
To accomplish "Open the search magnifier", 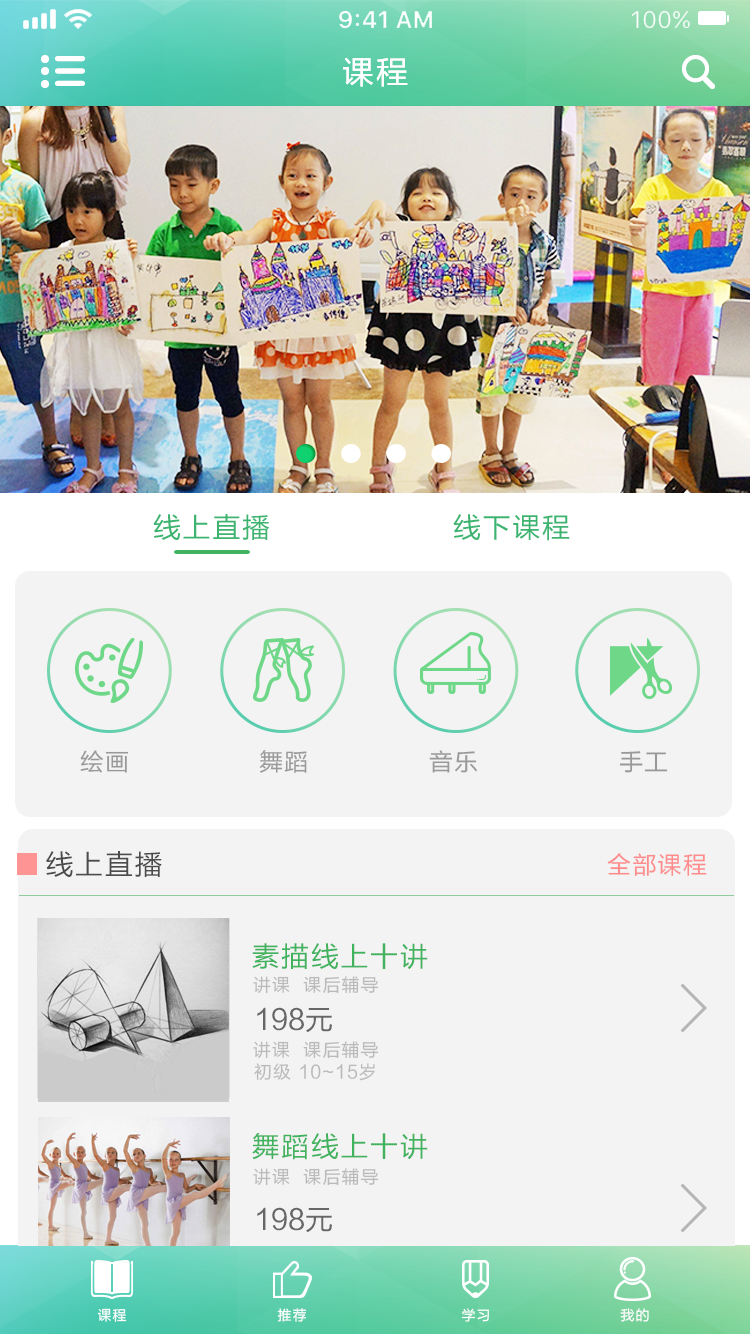I will (x=697, y=72).
